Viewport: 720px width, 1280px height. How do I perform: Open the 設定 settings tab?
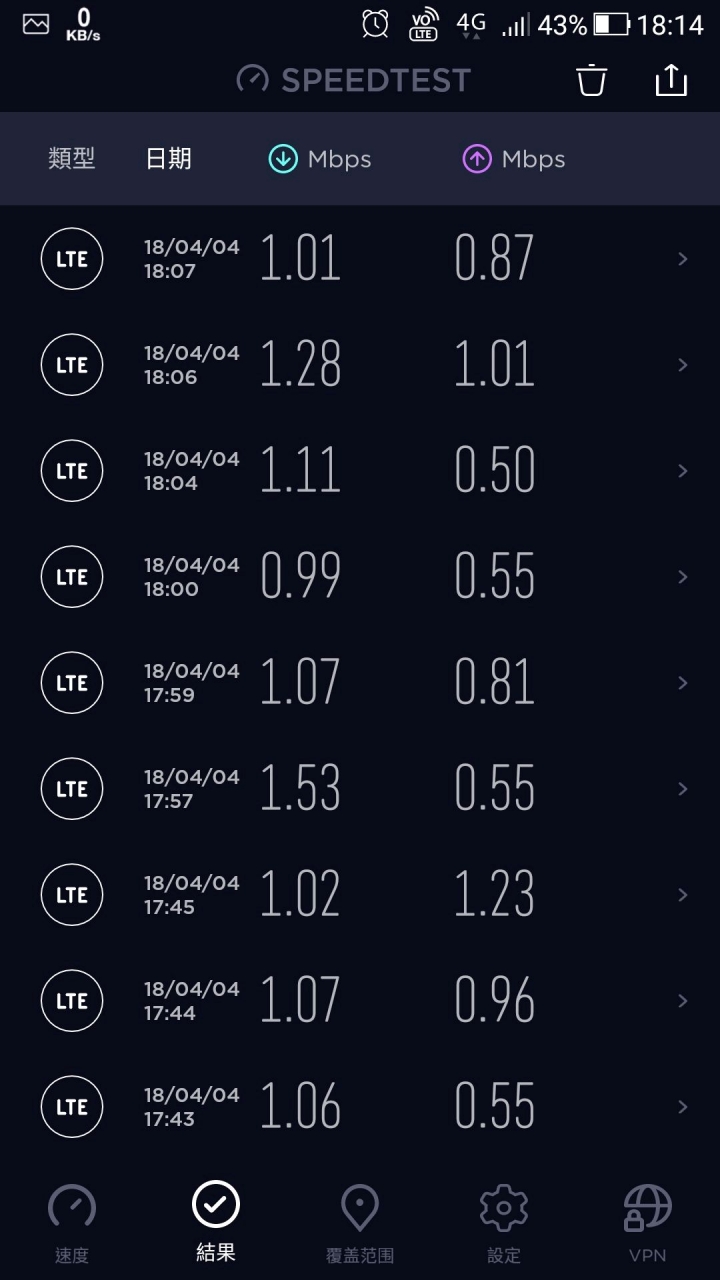tap(504, 1222)
